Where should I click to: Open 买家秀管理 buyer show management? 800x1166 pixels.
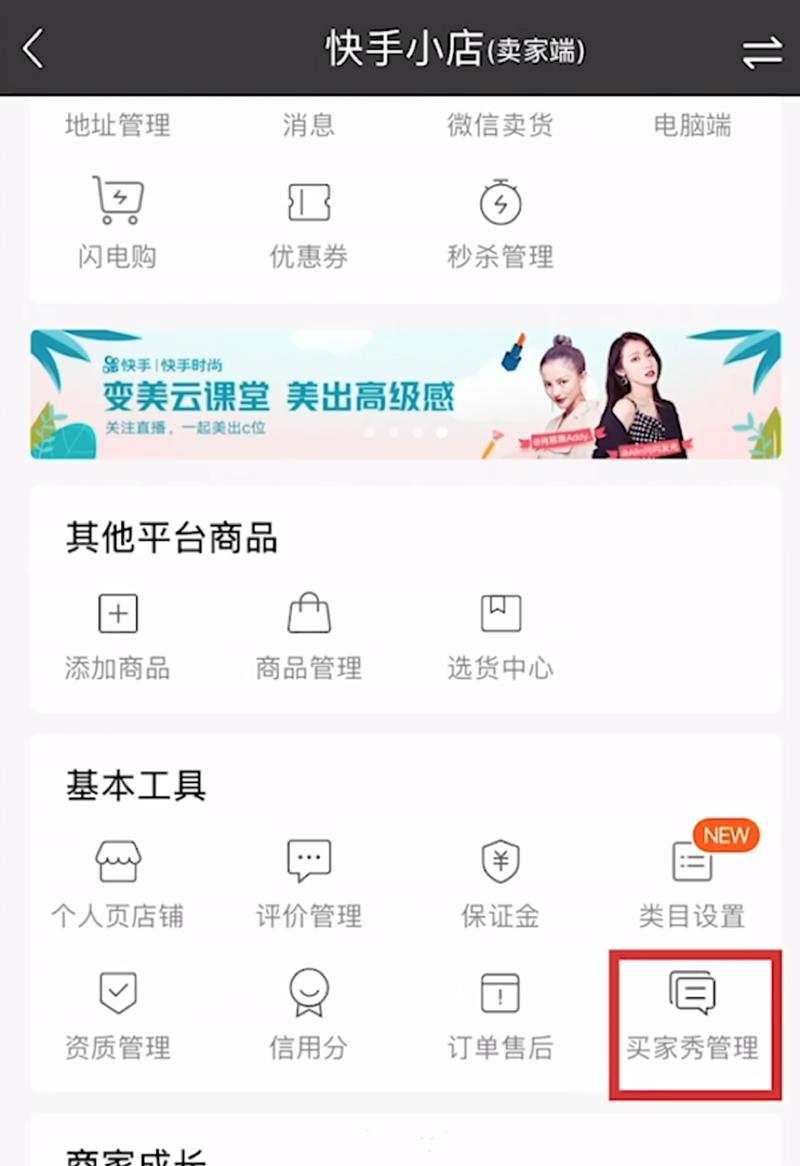(692, 1014)
